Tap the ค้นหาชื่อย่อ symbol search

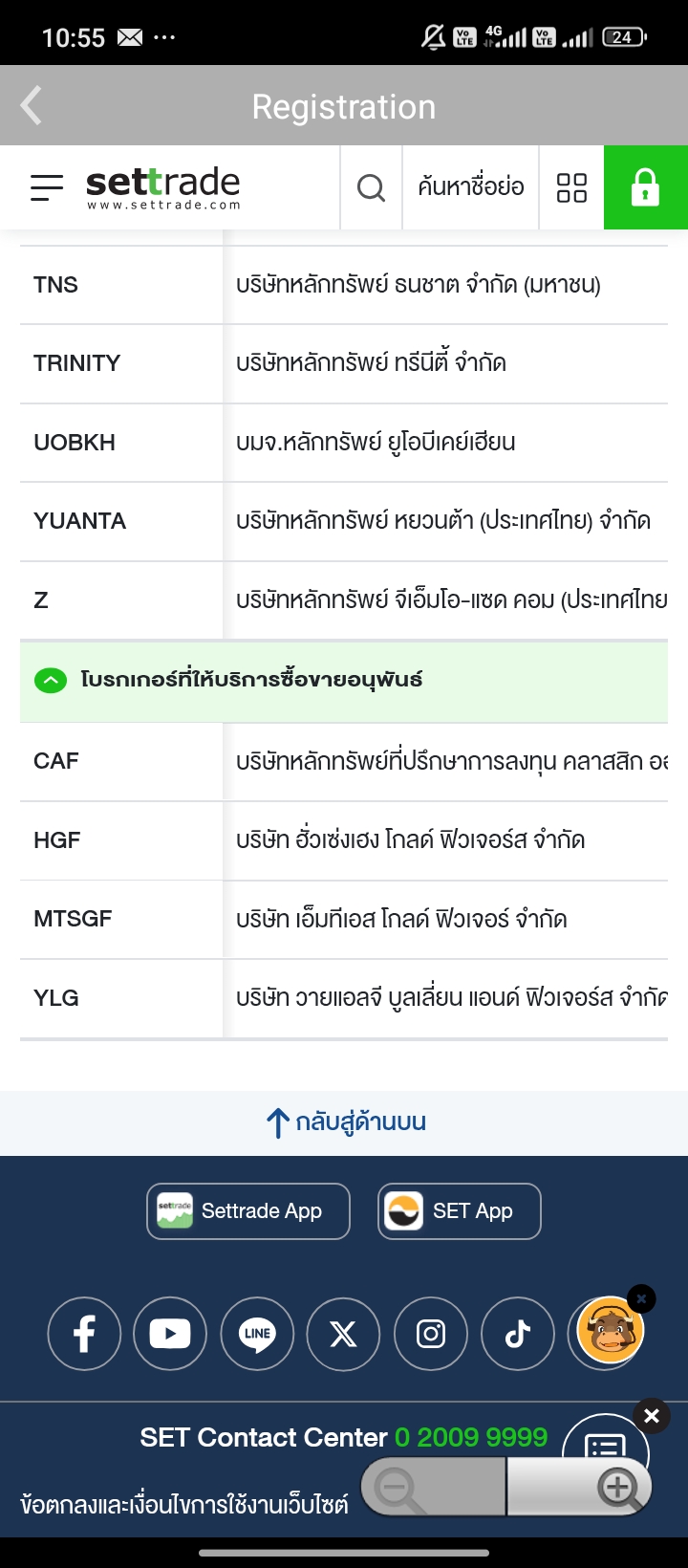point(471,187)
